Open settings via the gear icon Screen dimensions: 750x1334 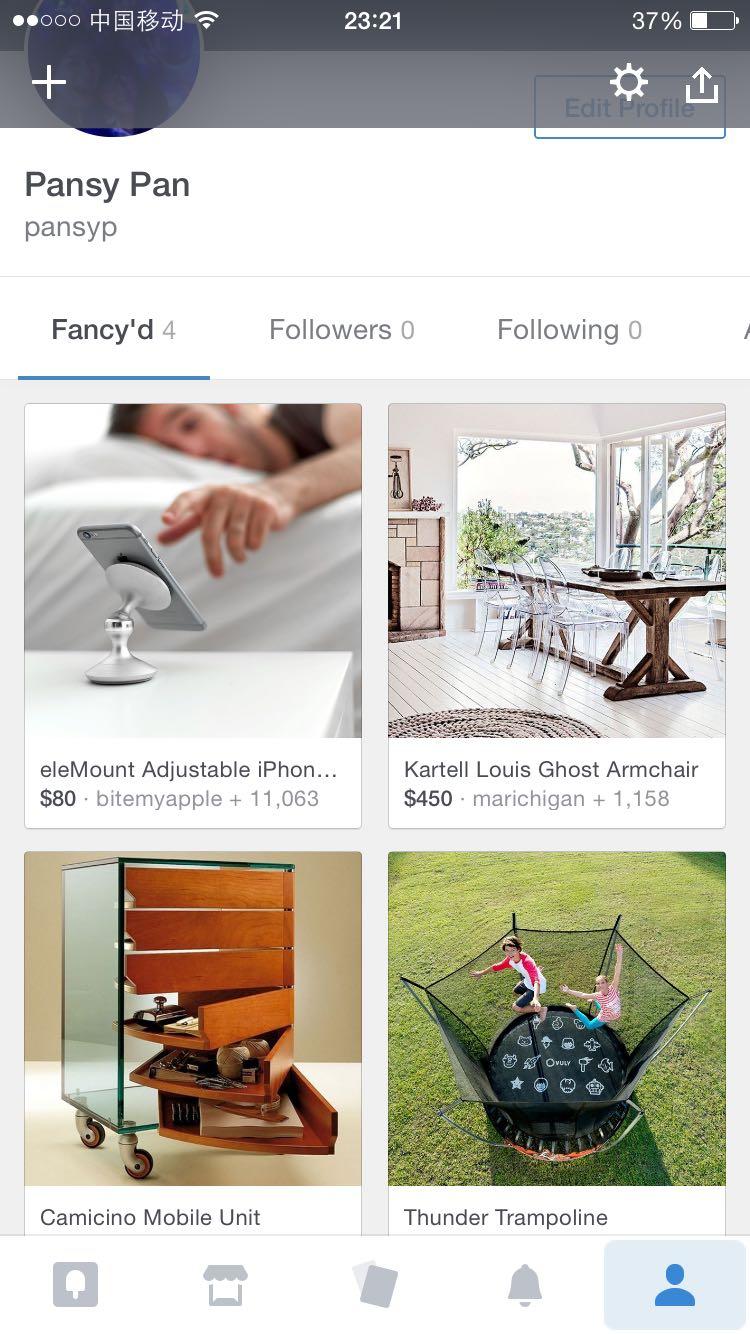click(x=629, y=82)
